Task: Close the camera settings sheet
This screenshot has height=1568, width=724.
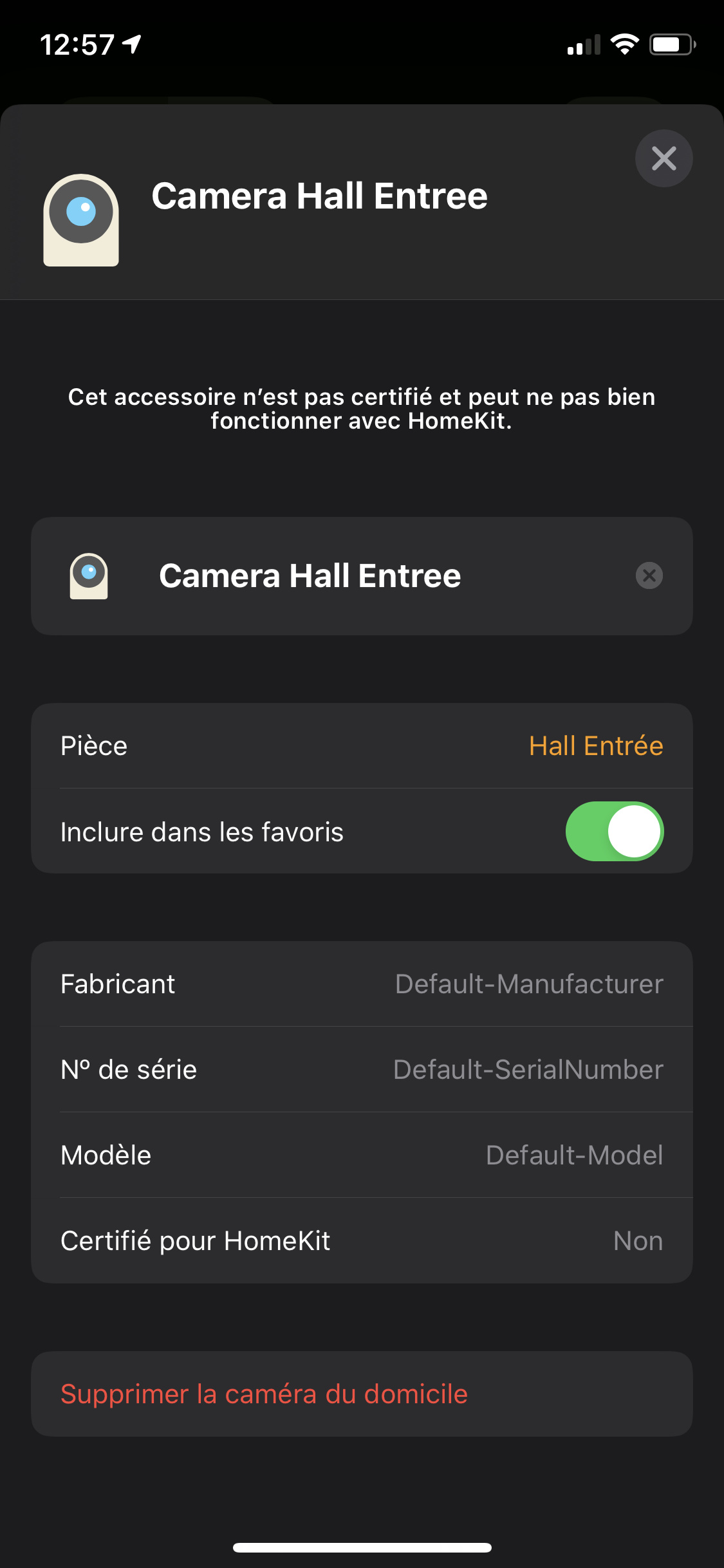Action: point(664,158)
